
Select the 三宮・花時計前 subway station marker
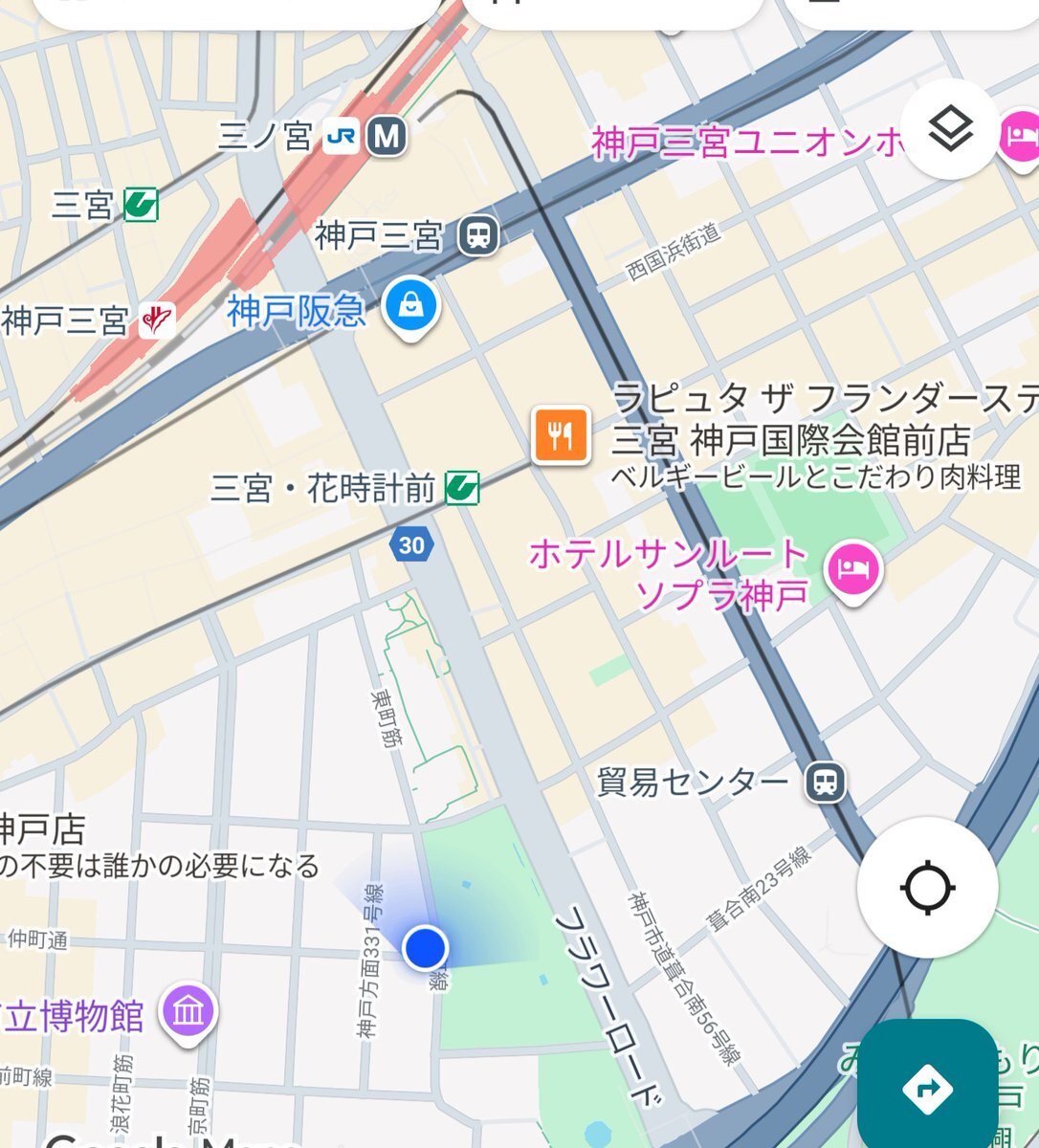461,489
